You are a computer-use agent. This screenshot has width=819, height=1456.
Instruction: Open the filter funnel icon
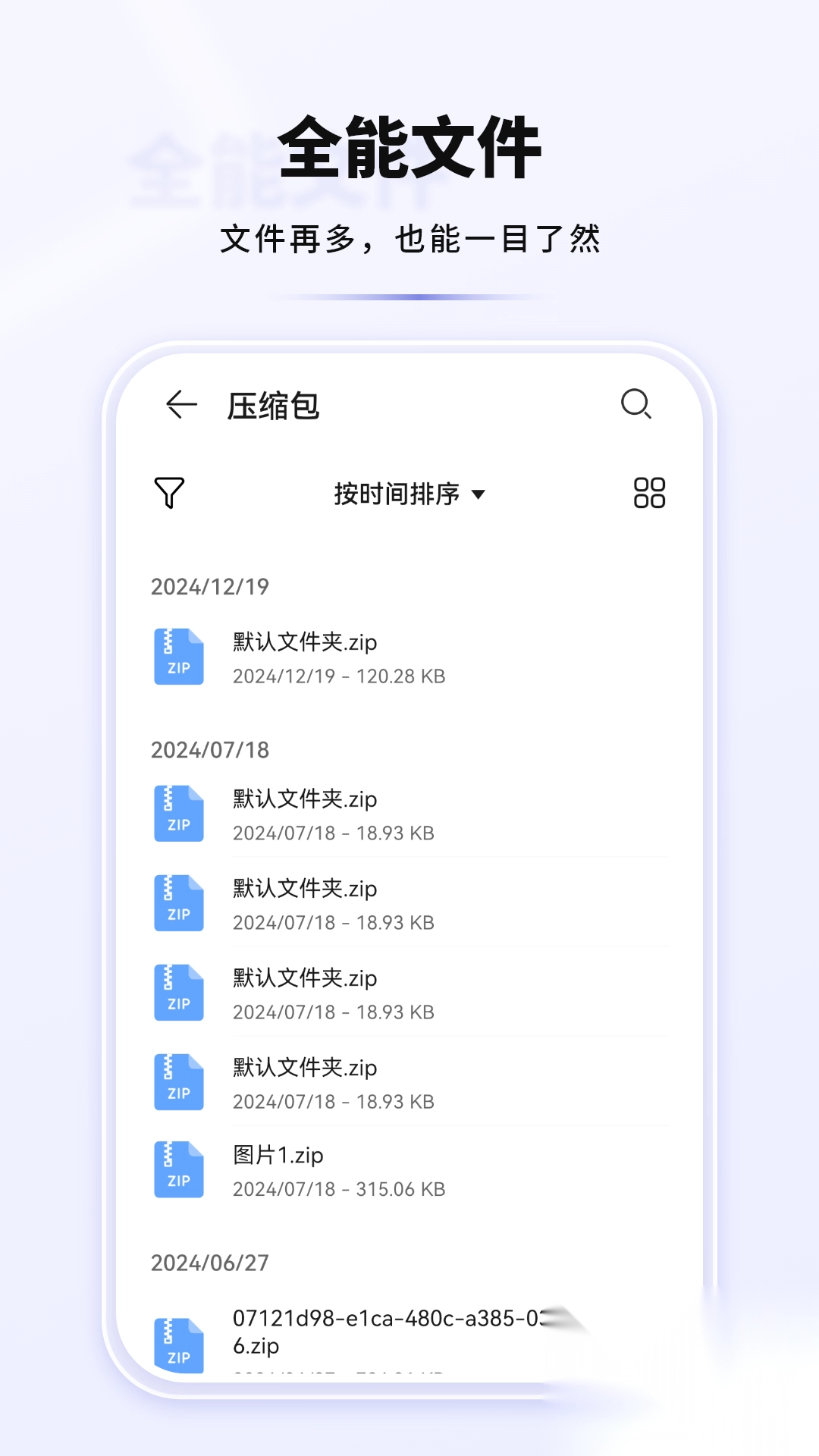(171, 493)
